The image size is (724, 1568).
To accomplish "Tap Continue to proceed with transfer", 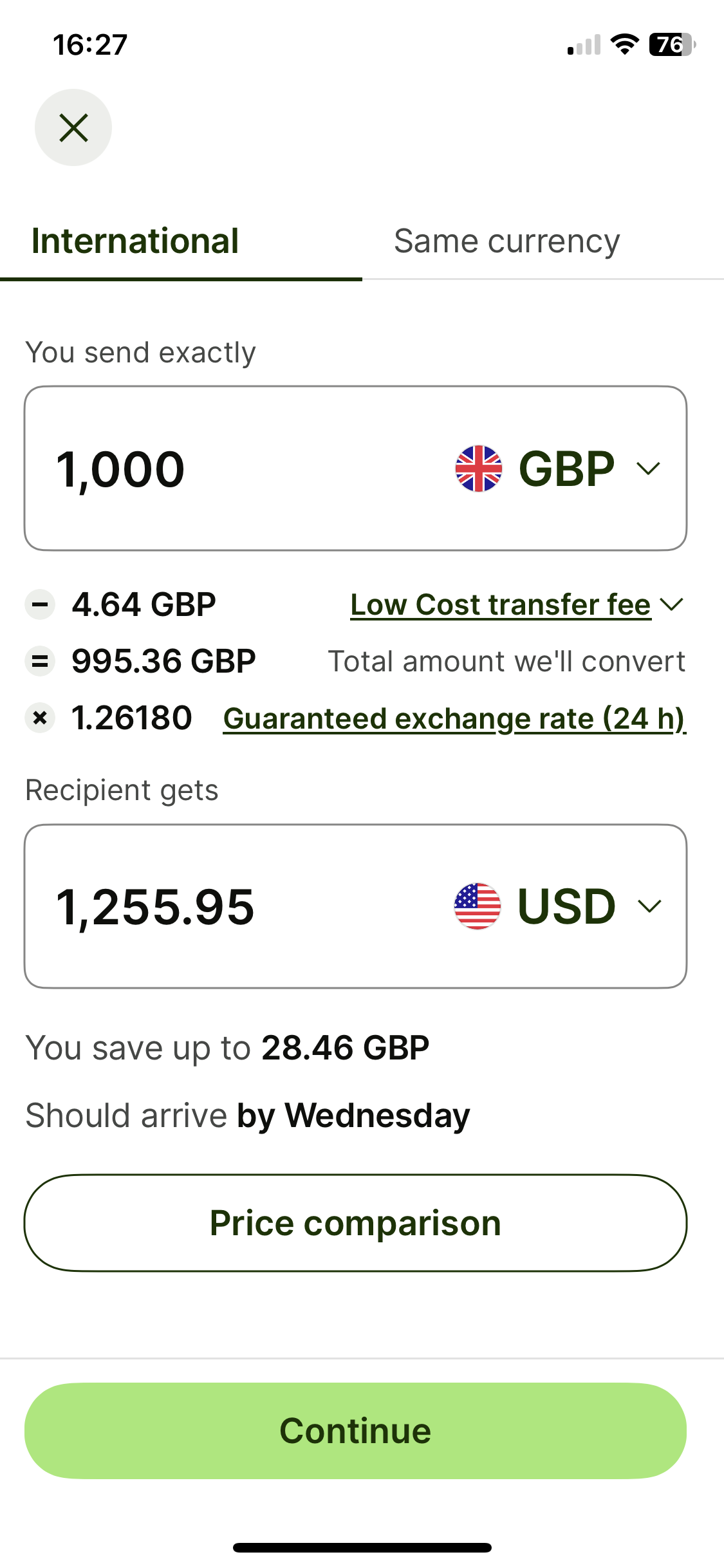I will coord(355,1431).
